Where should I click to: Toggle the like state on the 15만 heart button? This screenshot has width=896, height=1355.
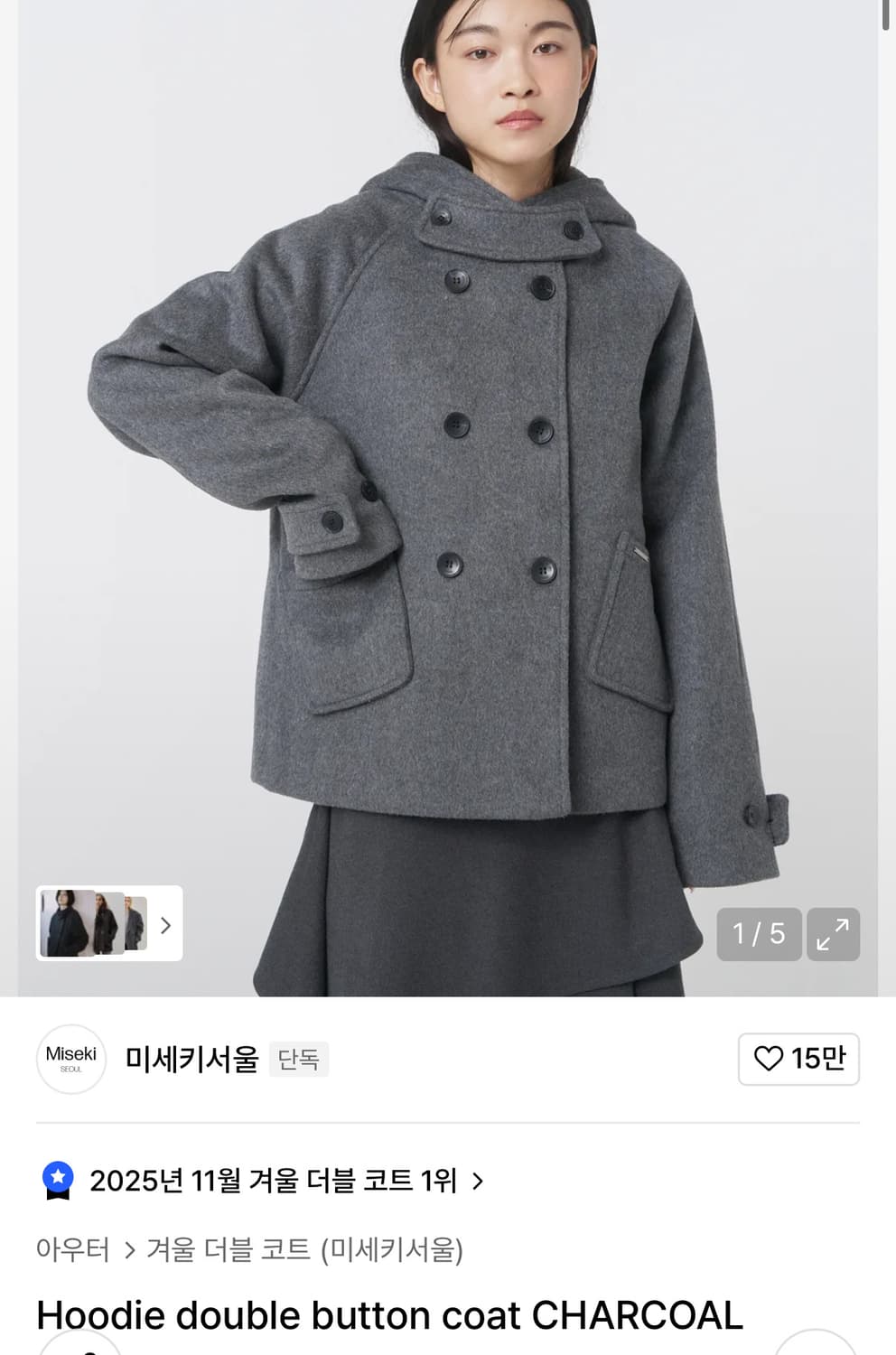pos(798,1059)
